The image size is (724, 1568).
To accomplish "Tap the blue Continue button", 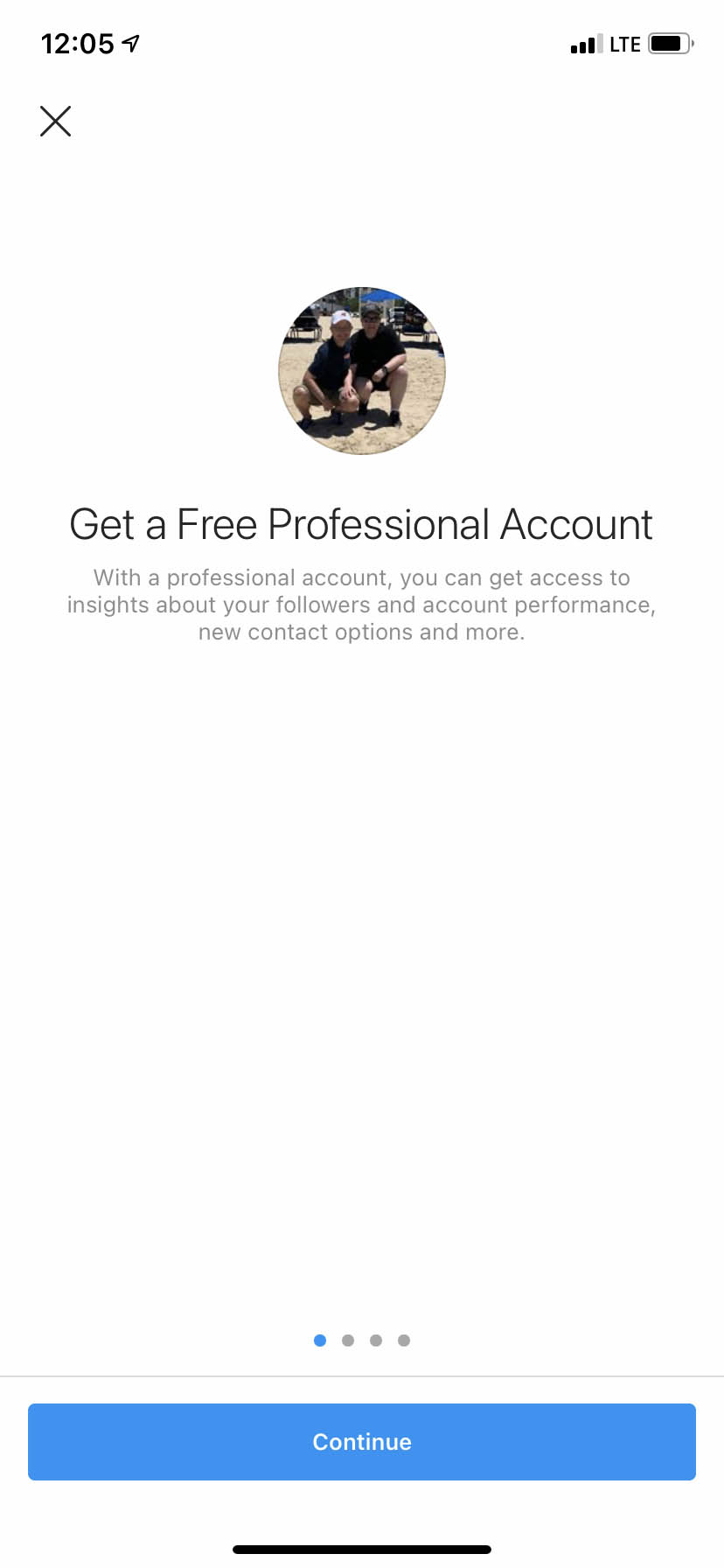I will [362, 1441].
